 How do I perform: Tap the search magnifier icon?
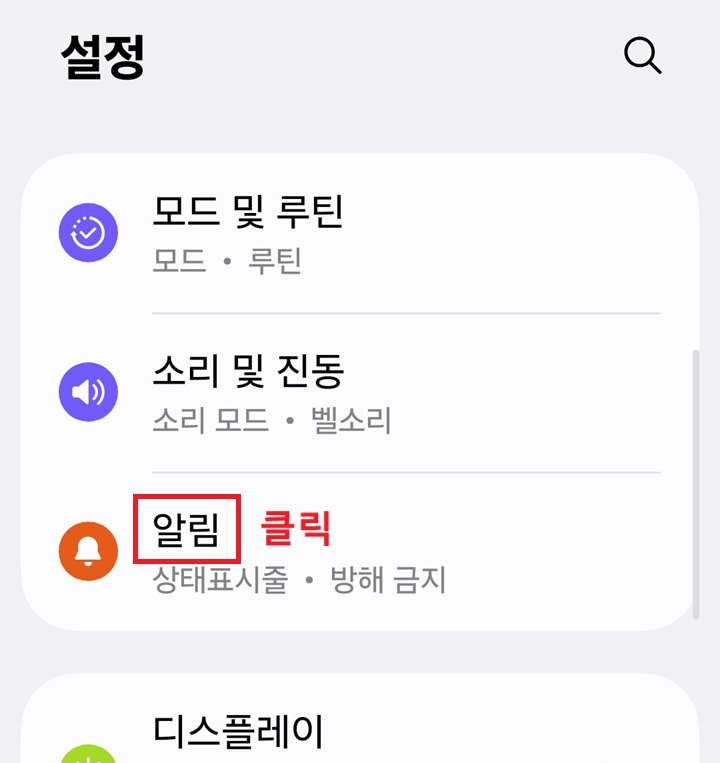pos(643,57)
